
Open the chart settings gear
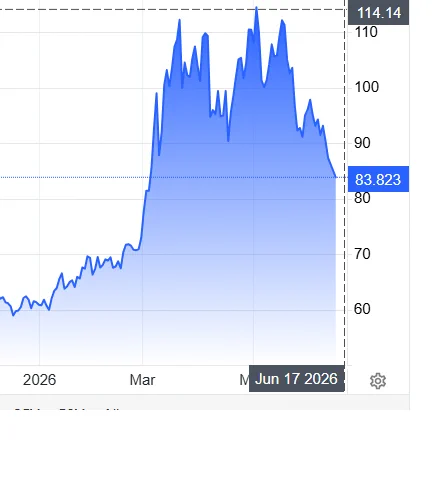pyautogui.click(x=378, y=381)
